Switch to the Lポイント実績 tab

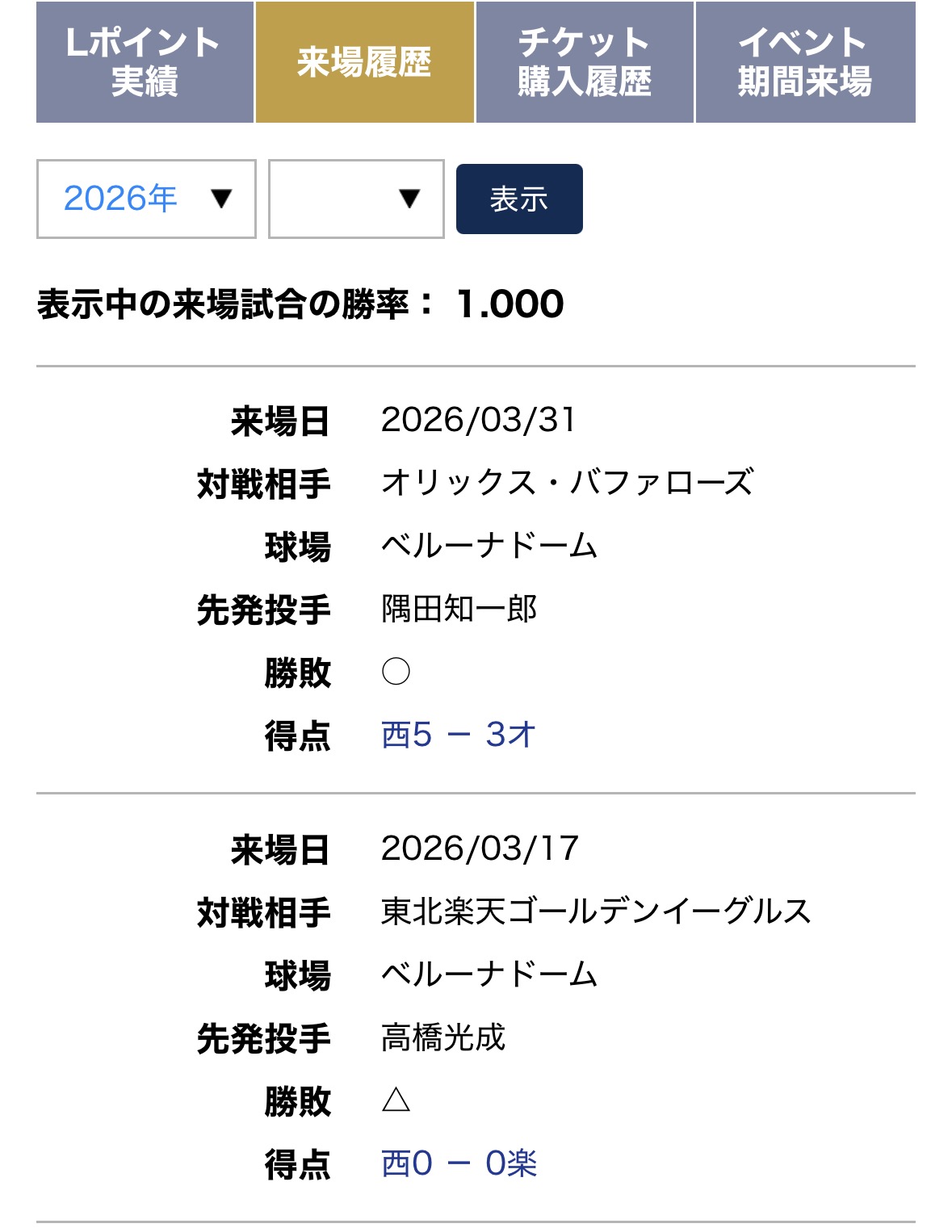pos(145,62)
